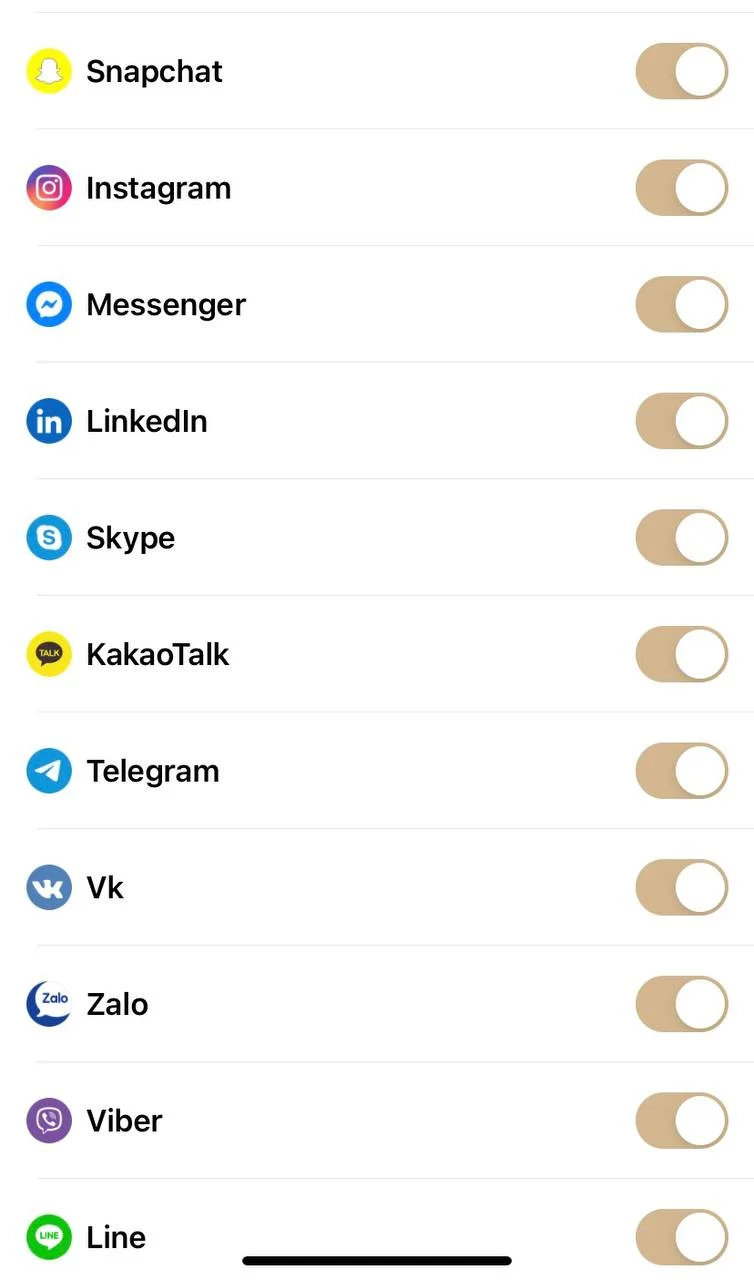Disable the Vk toggle
This screenshot has width=754, height=1280.
(682, 887)
